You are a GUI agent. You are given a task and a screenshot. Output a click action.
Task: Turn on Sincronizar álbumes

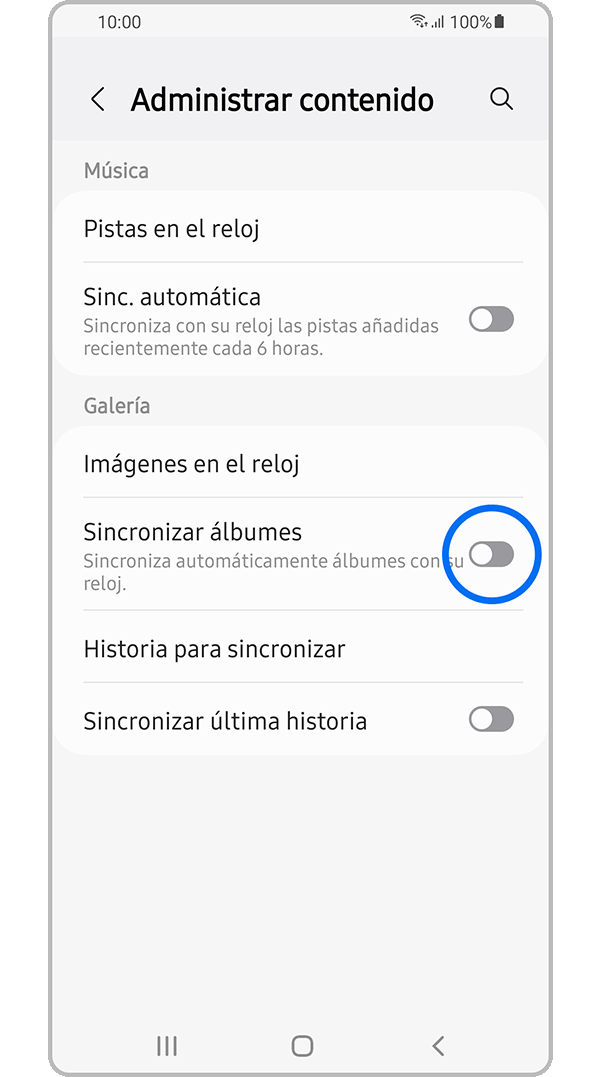(x=491, y=554)
